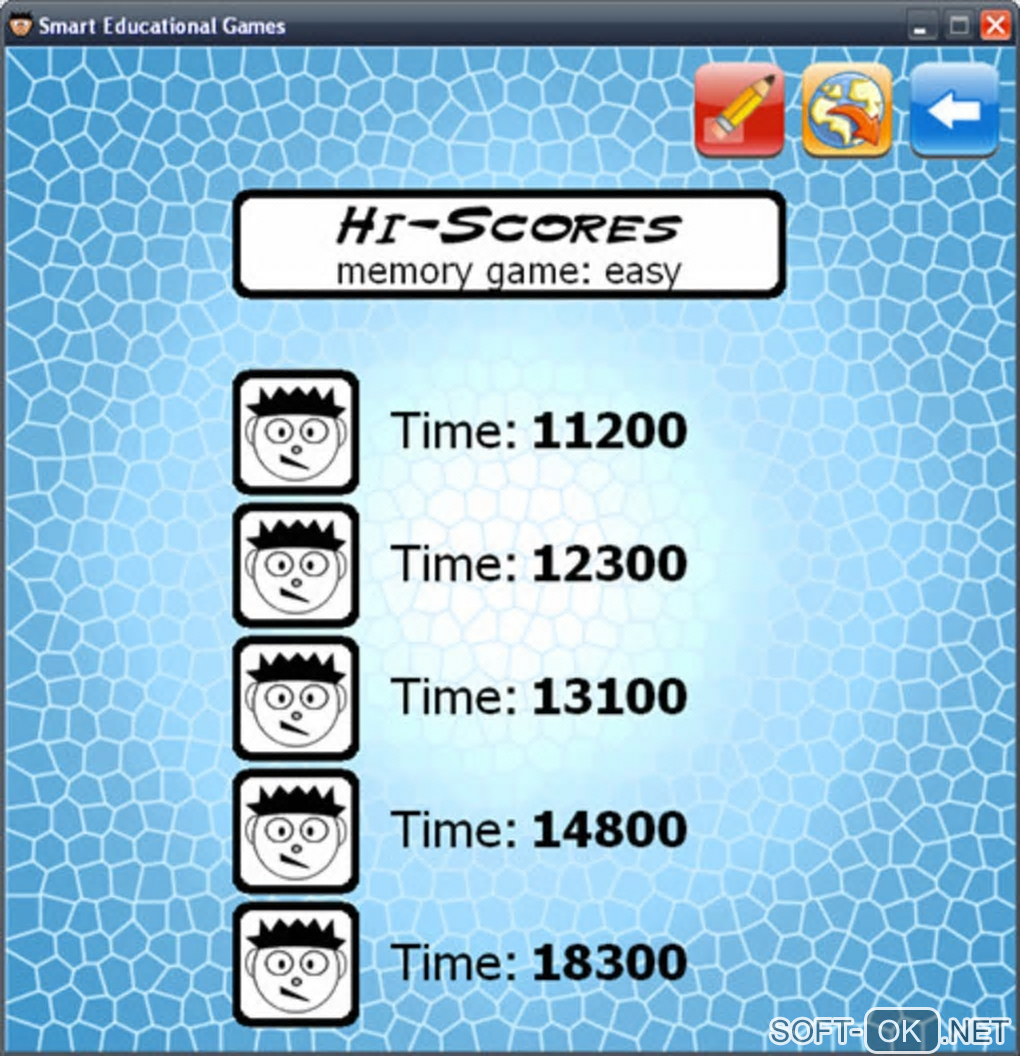Go back with the blue arrow
Viewport: 1020px width, 1056px height.
(954, 110)
